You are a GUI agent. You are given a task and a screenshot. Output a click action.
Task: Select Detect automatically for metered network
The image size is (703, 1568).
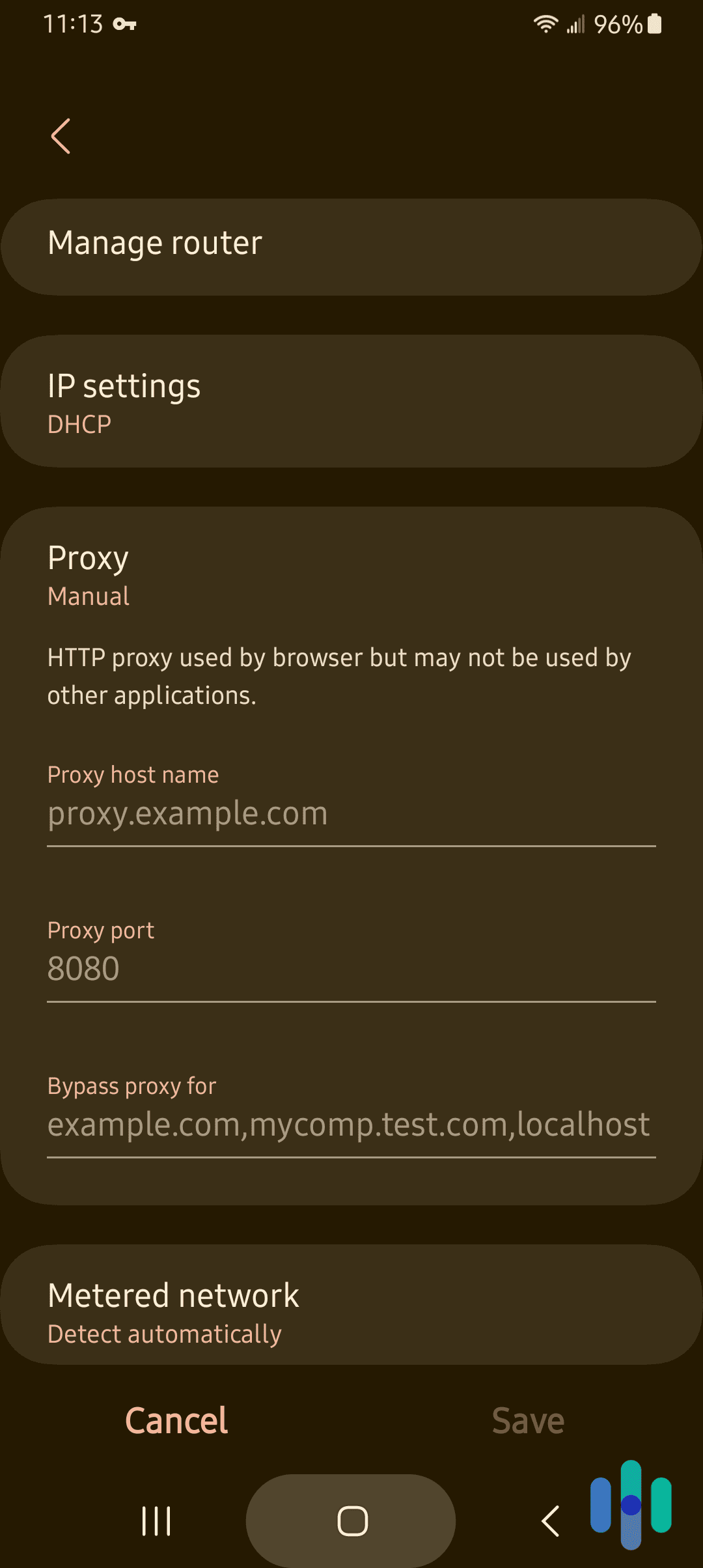(x=164, y=1334)
